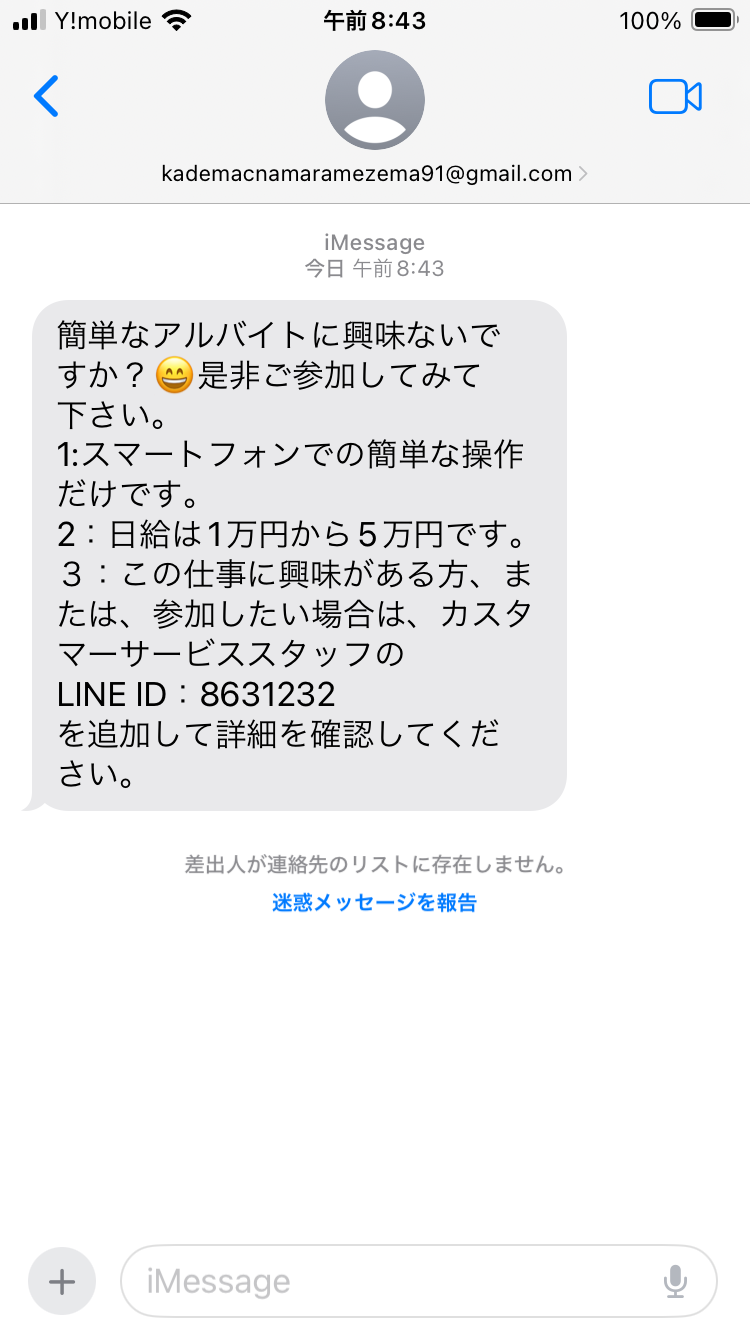Screen dimensions: 750x1334
Task: Tap the microphone to record audio
Action: pos(675,1281)
